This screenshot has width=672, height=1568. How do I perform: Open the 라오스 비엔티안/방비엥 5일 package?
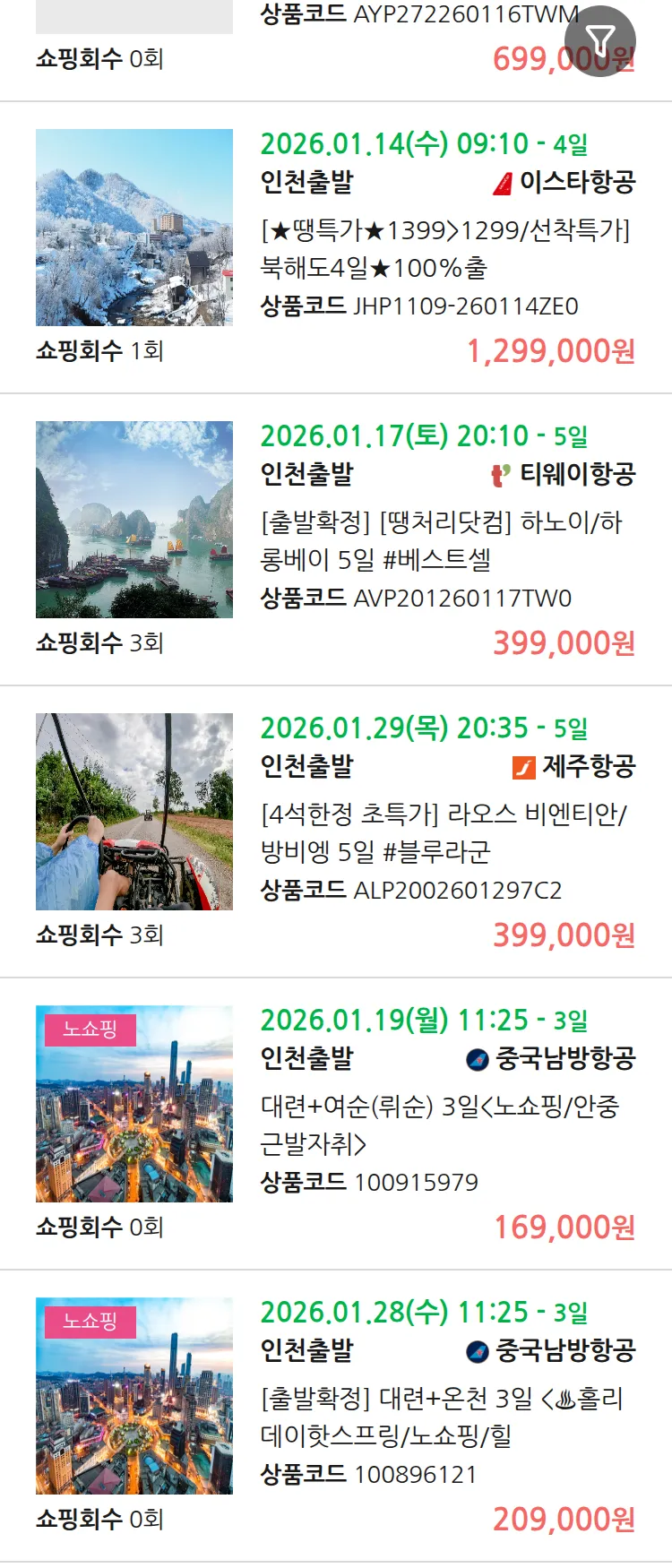(x=445, y=833)
